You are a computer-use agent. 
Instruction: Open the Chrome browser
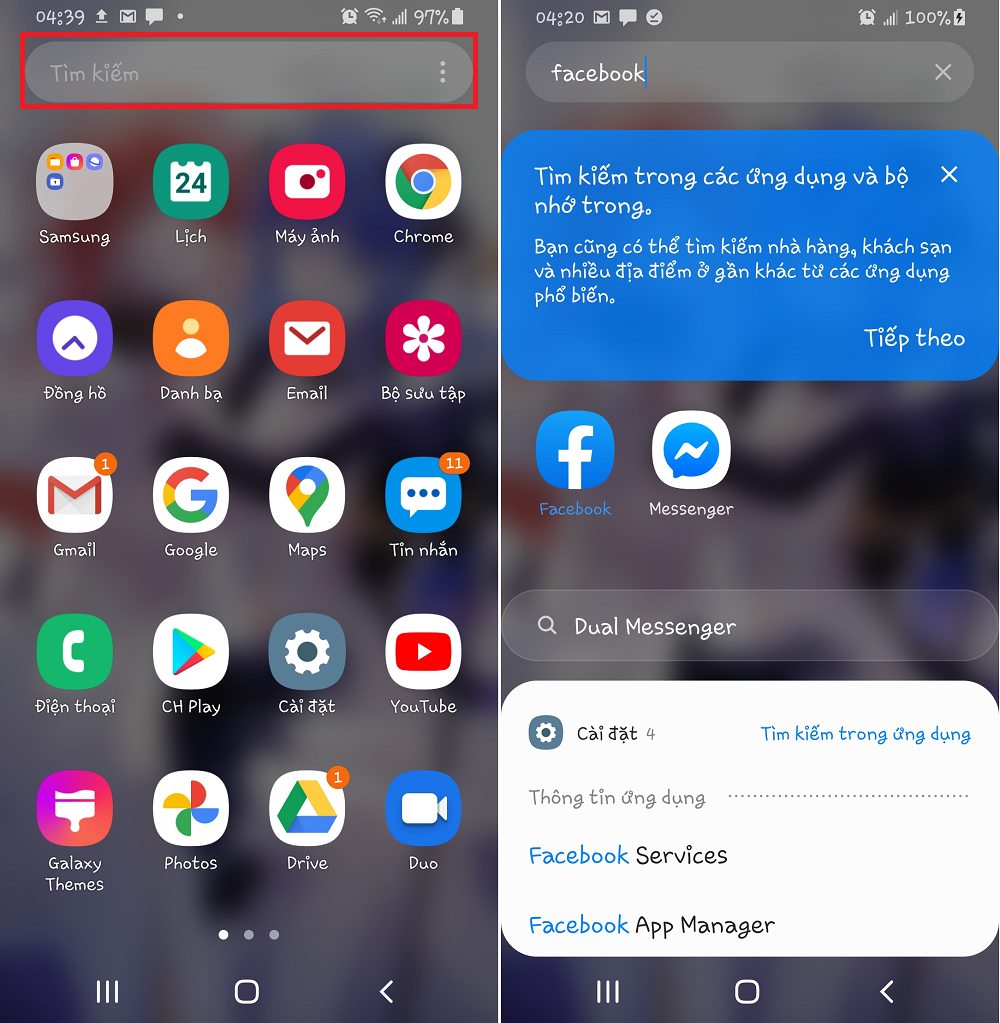coord(423,182)
